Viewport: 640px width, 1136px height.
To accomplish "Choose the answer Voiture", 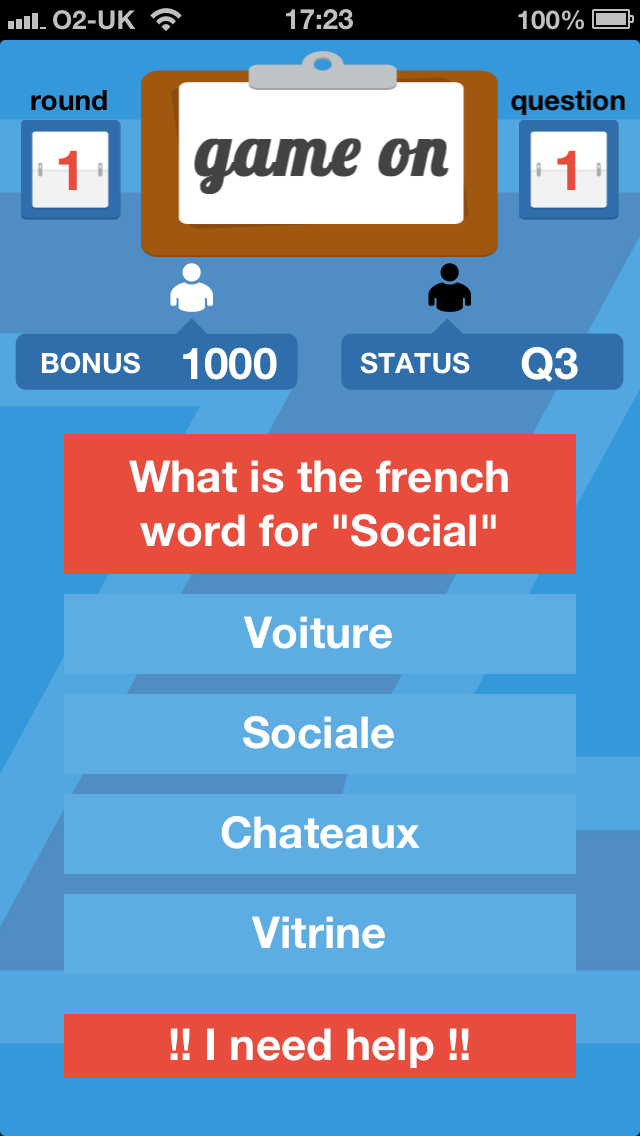I will pyautogui.click(x=320, y=634).
